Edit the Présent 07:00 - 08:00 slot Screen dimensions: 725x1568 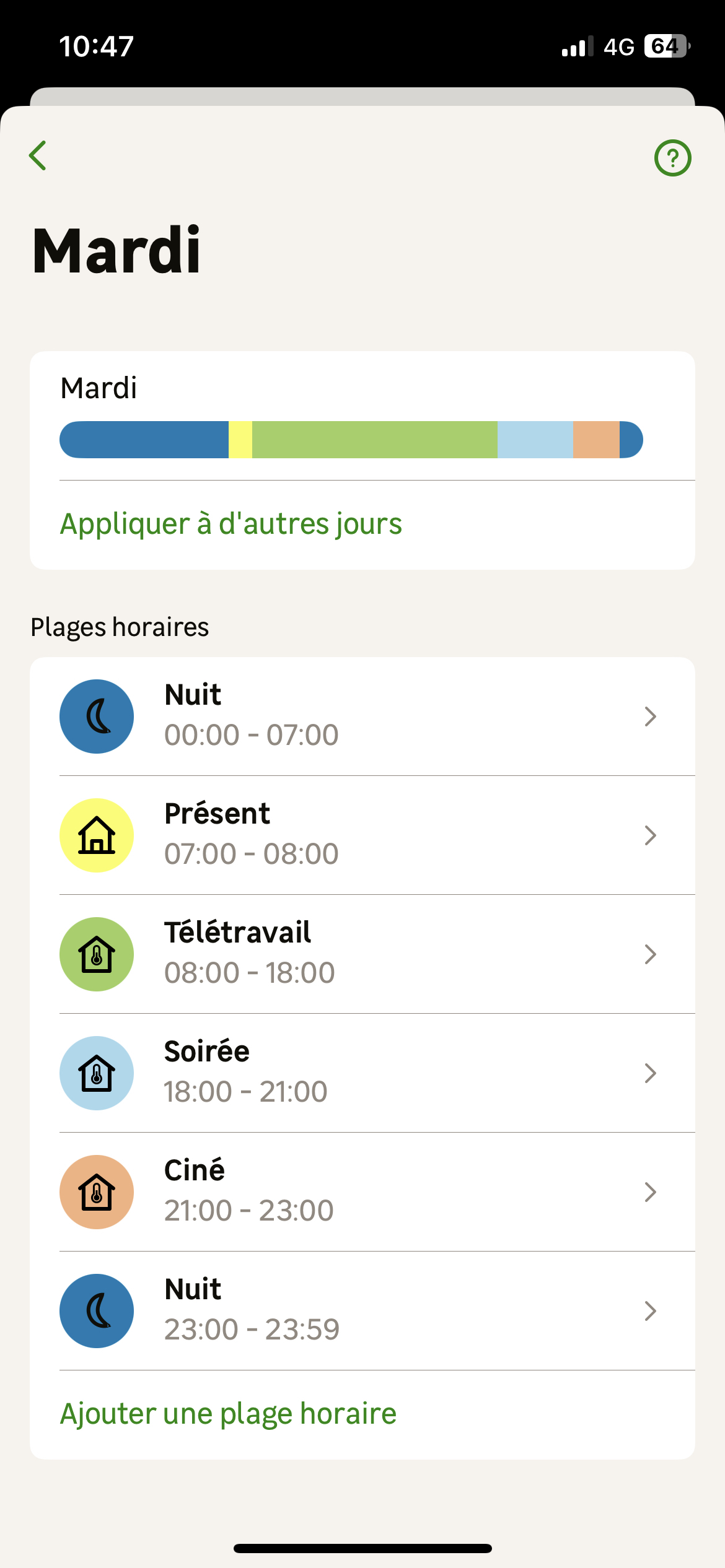[362, 835]
